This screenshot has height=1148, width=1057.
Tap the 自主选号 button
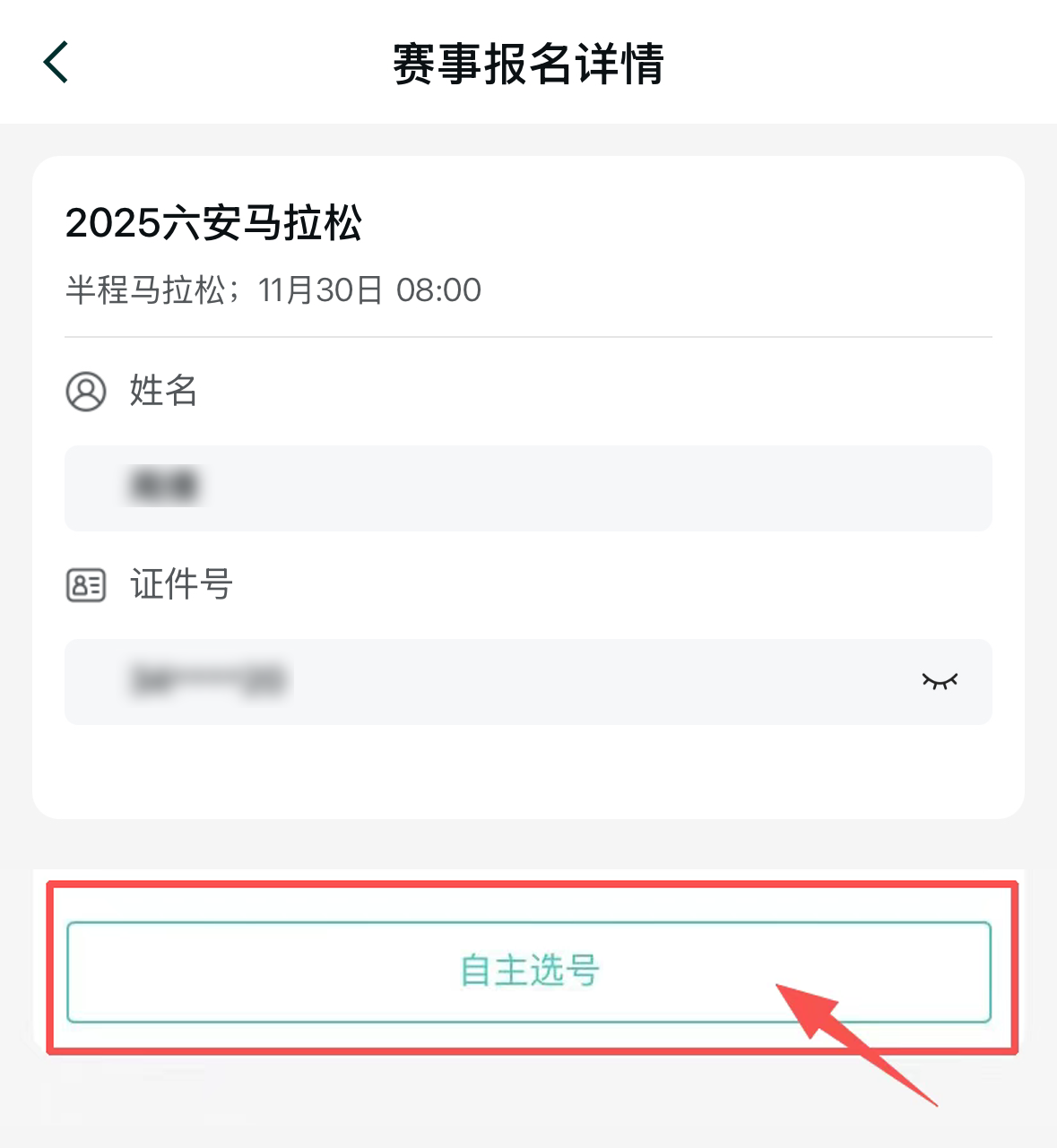[x=529, y=971]
